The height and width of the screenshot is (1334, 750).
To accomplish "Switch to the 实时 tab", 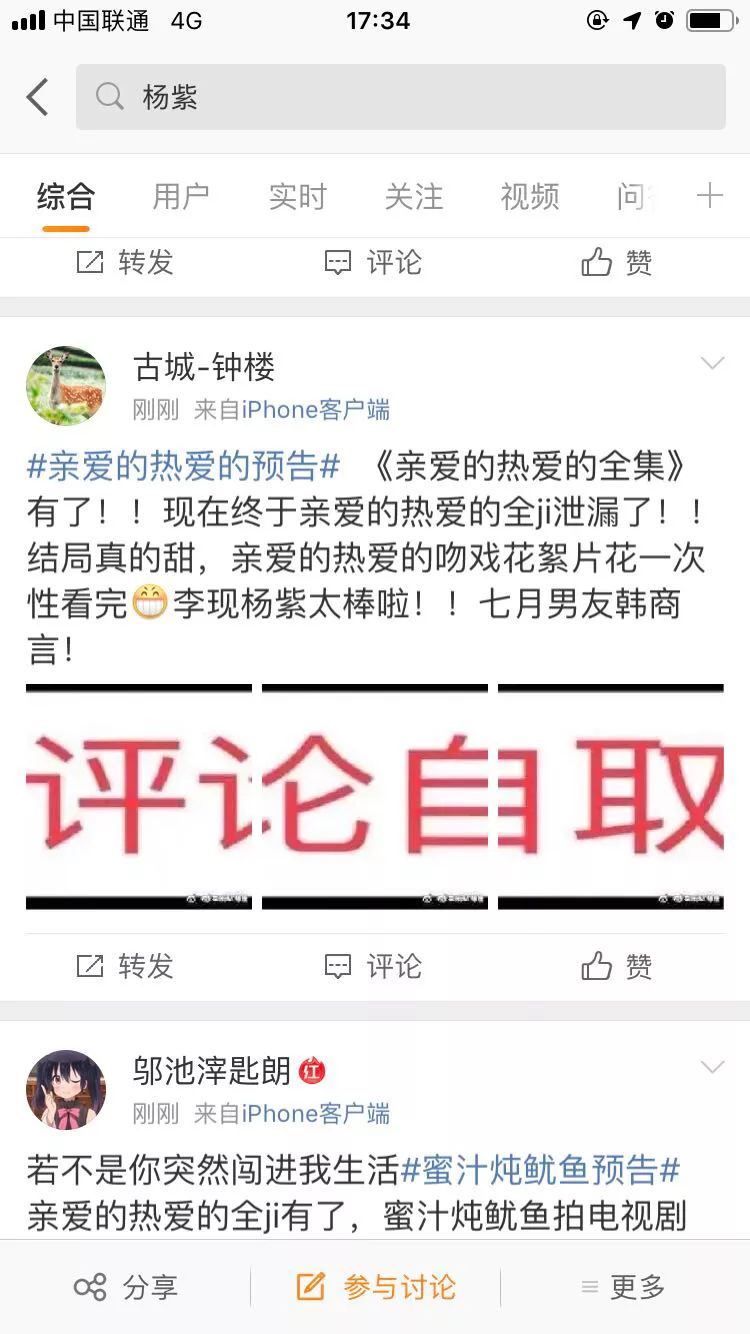I will tap(297, 197).
